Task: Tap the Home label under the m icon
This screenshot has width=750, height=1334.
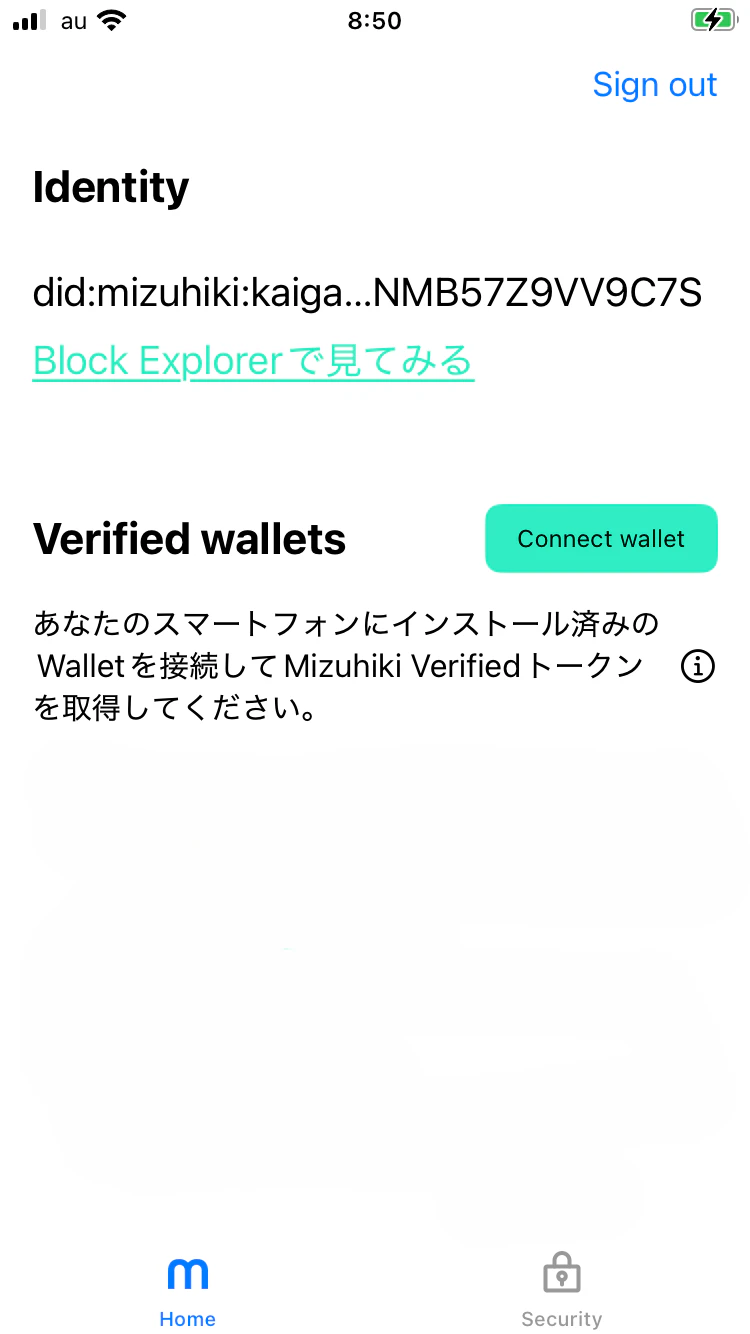Action: click(187, 1319)
